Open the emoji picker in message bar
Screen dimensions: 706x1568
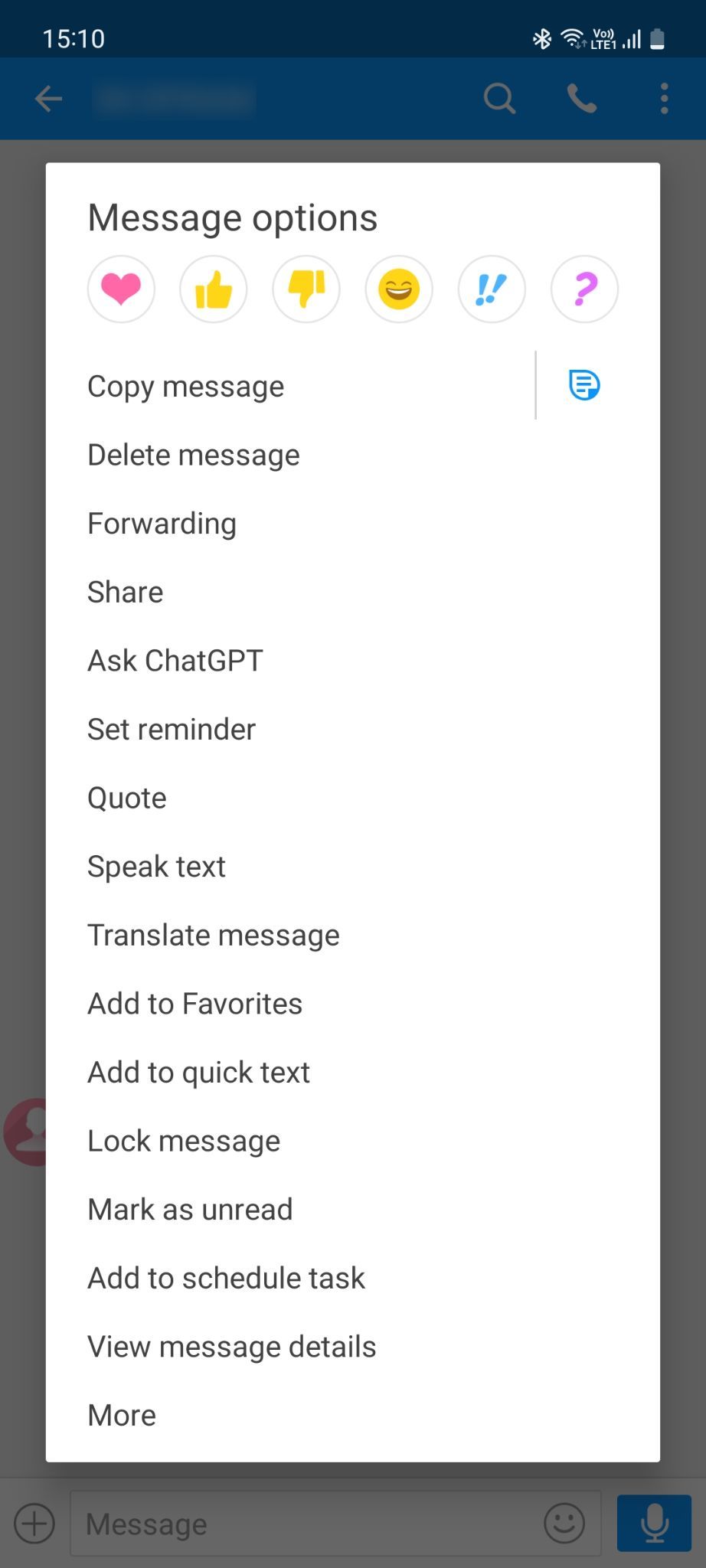click(564, 1524)
